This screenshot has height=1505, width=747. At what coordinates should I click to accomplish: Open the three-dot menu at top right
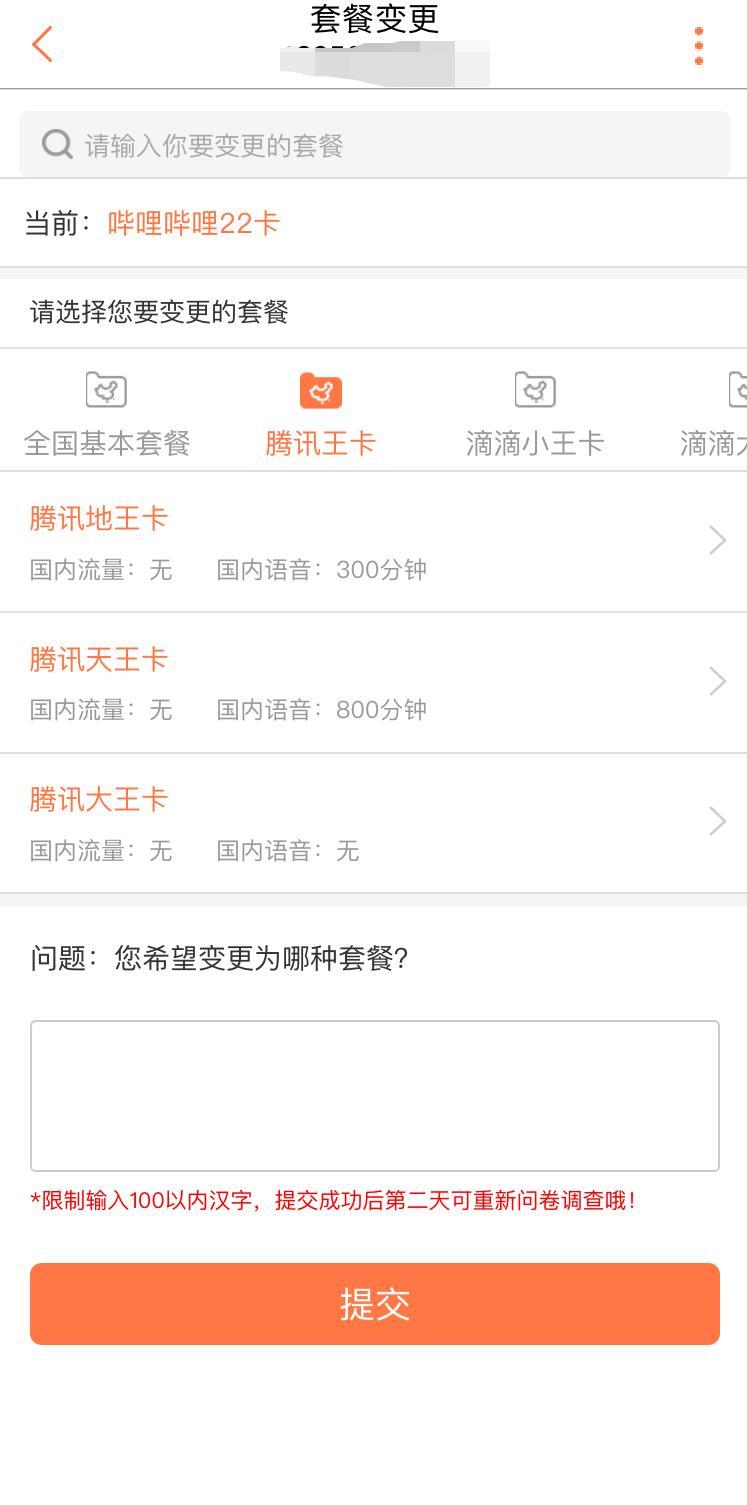point(699,45)
